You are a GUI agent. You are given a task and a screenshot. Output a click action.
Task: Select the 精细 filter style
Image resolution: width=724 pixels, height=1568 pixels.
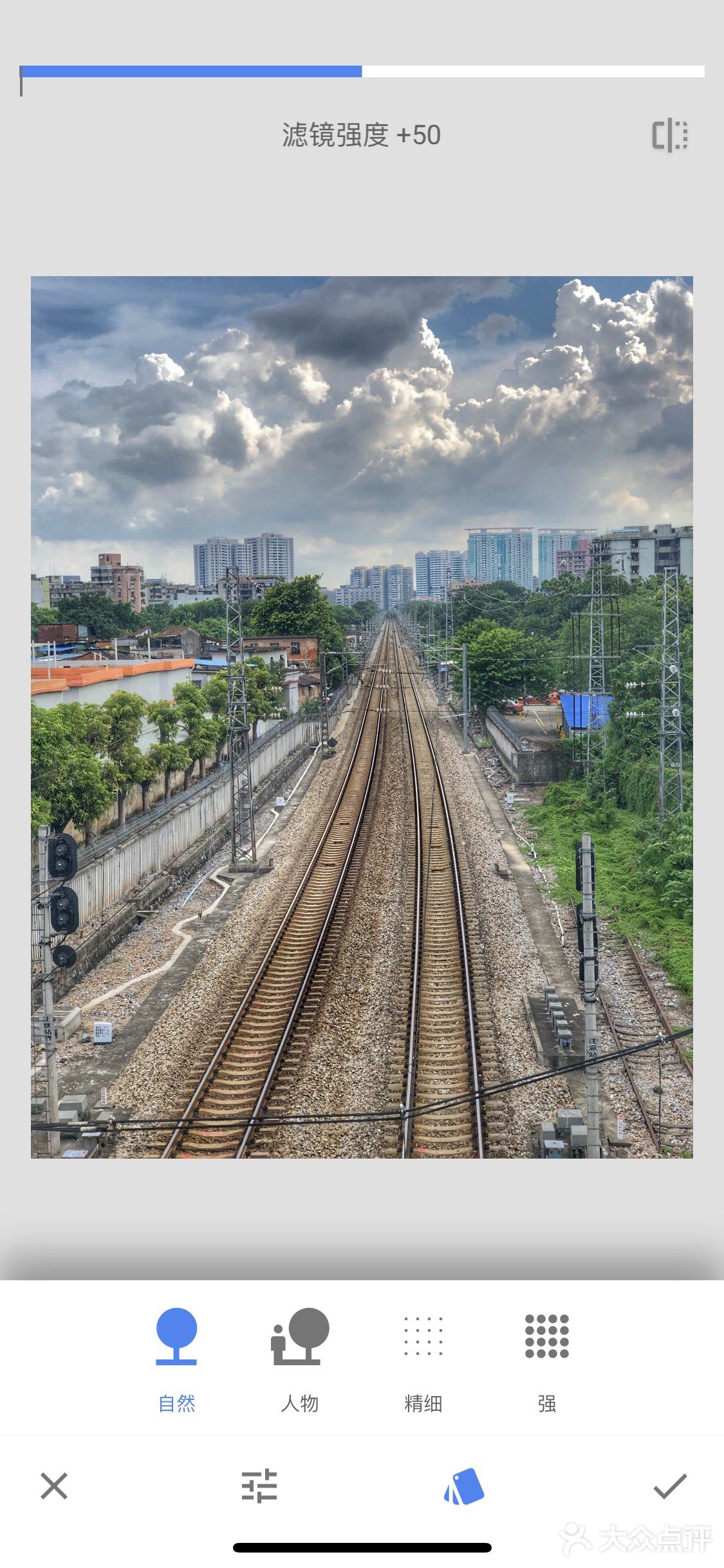point(423,1359)
